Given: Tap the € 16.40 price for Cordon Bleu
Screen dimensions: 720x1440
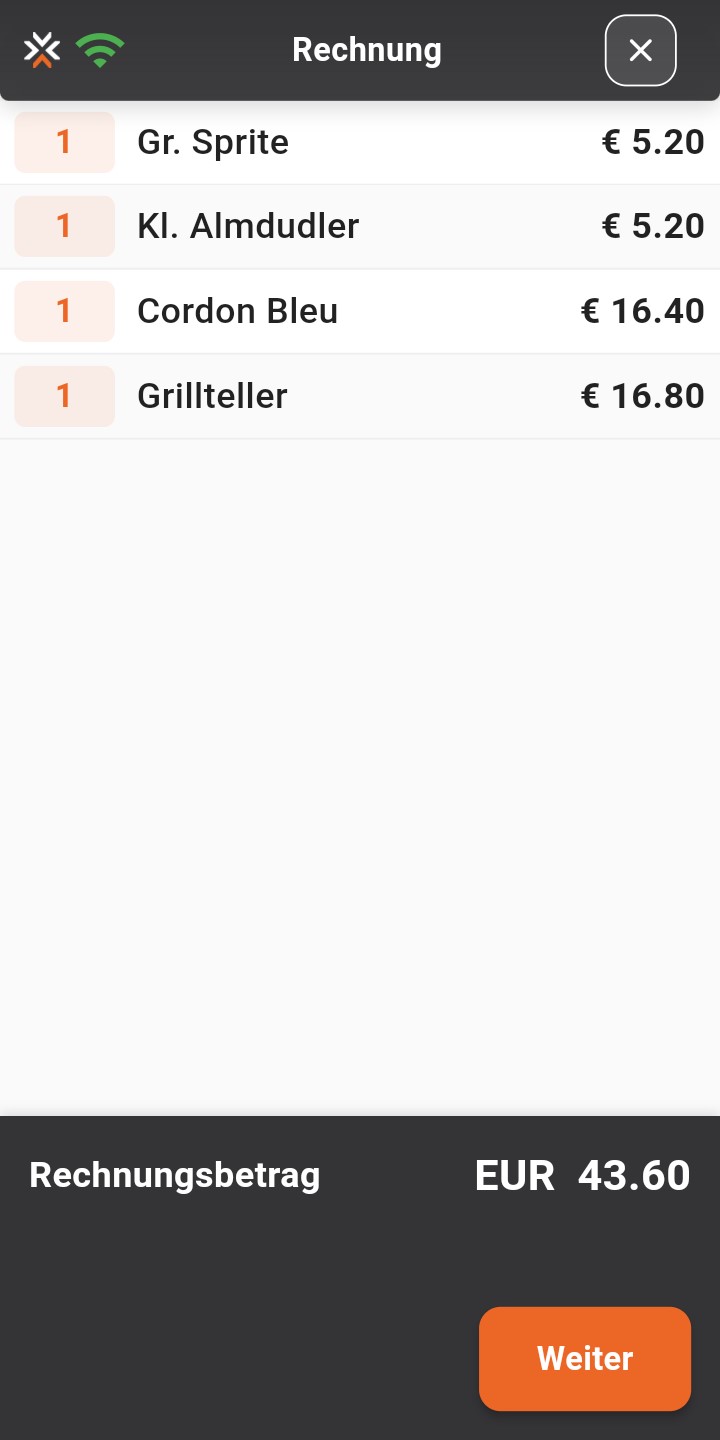Looking at the screenshot, I should pos(643,311).
